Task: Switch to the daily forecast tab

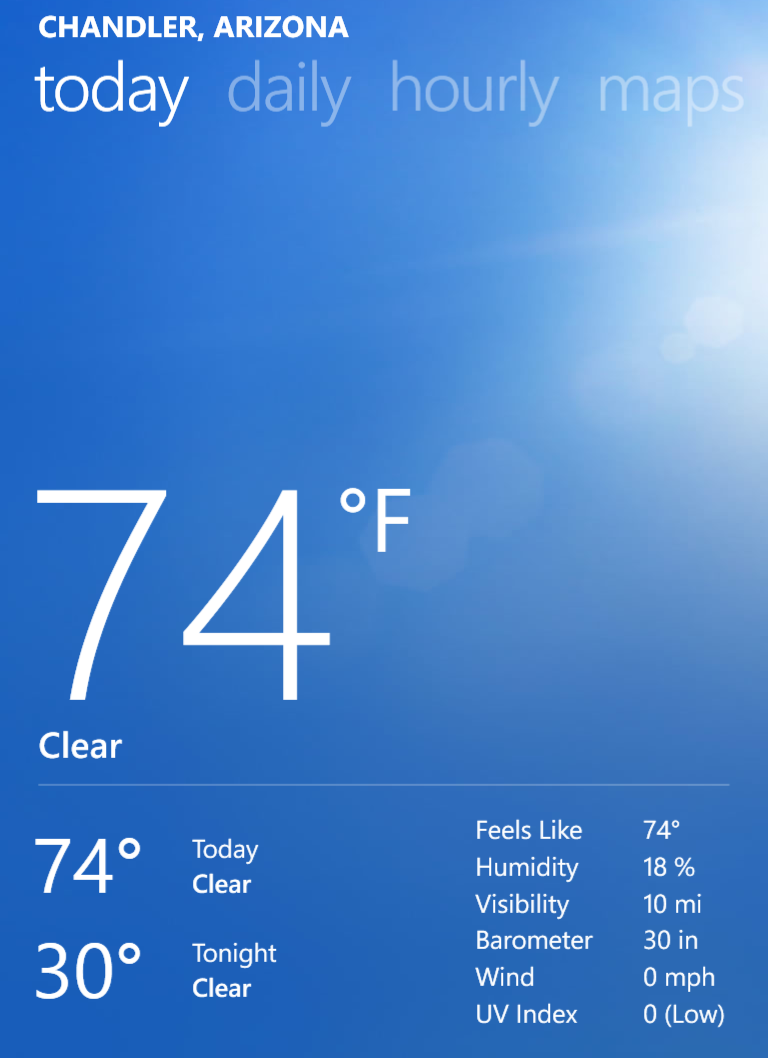Action: coord(288,91)
